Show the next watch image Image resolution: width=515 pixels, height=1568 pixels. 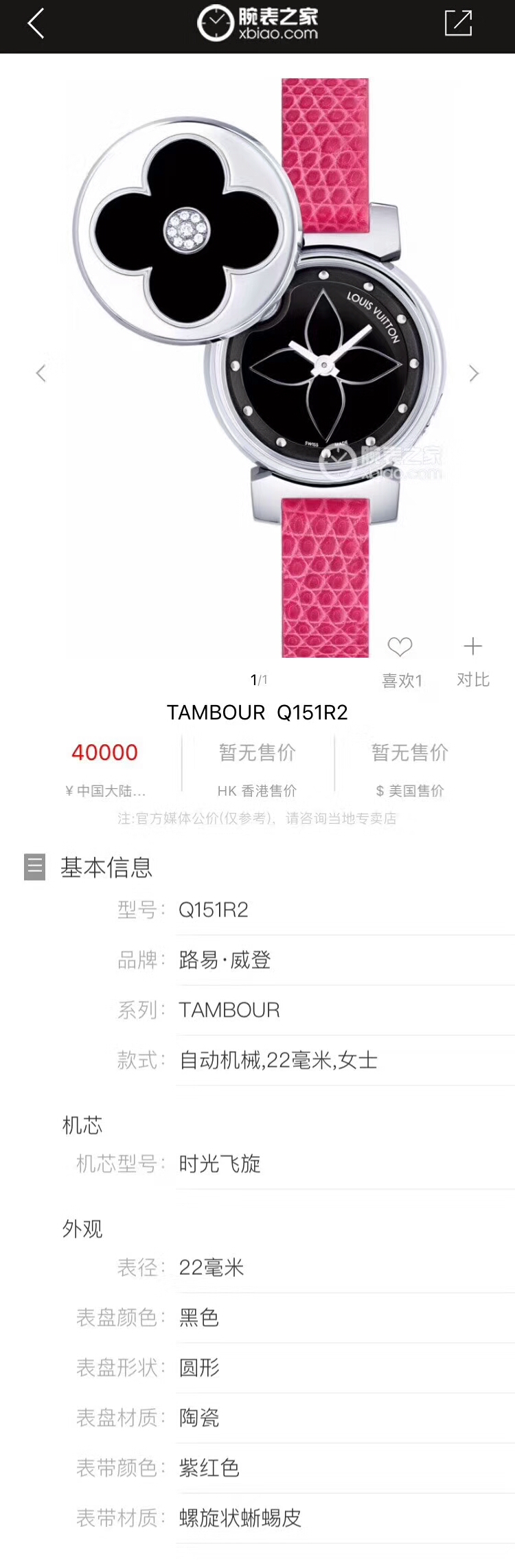click(473, 373)
